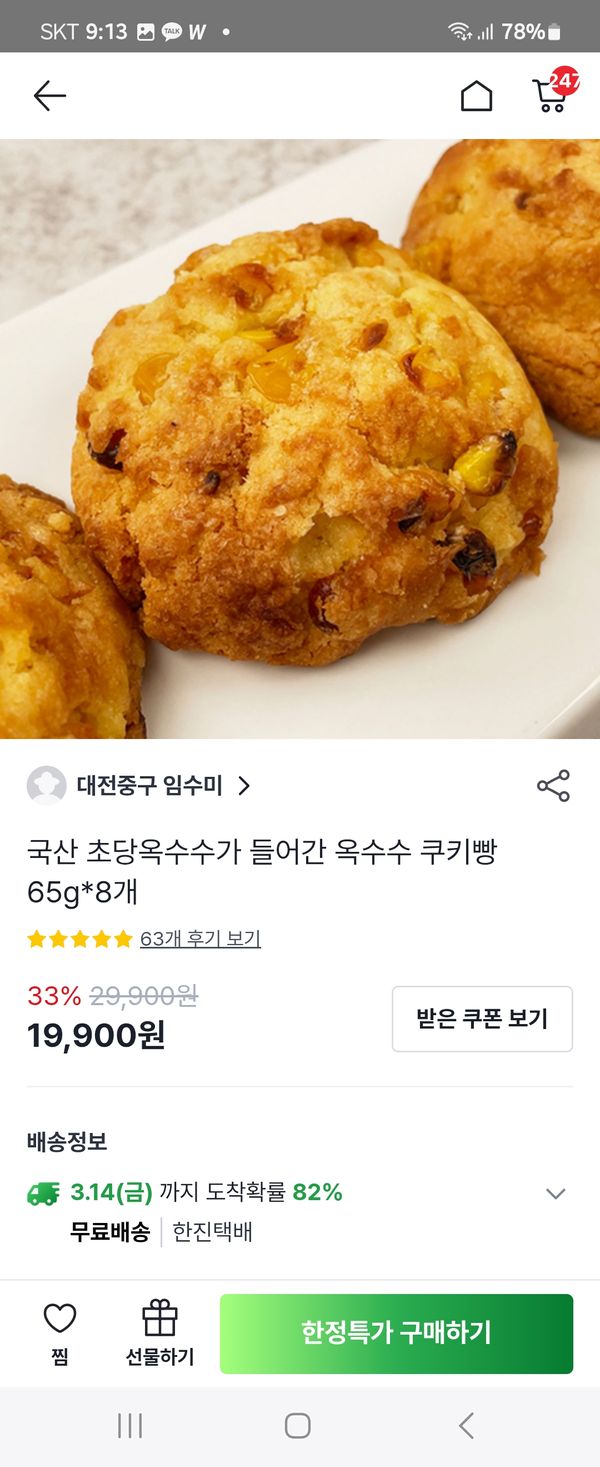Image resolution: width=600 pixels, height=1467 pixels.
Task: Open the corn cookie bread product image
Action: (x=300, y=438)
